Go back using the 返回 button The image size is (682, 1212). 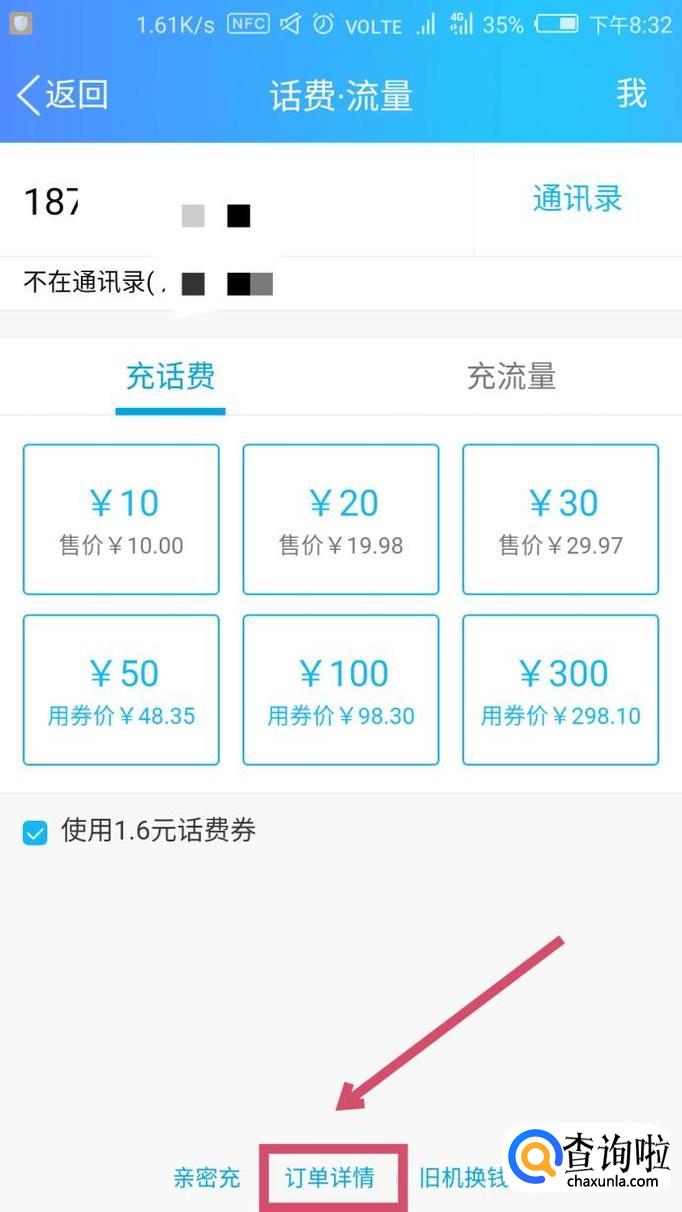(x=62, y=95)
